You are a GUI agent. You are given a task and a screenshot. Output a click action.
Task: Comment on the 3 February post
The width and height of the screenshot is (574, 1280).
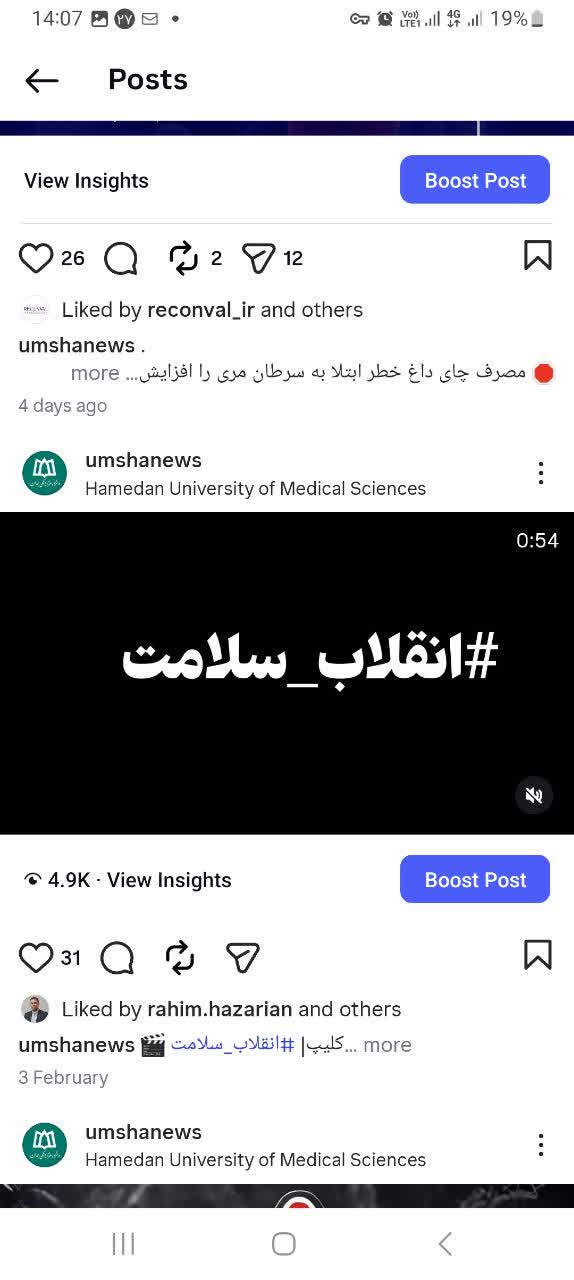coord(117,957)
